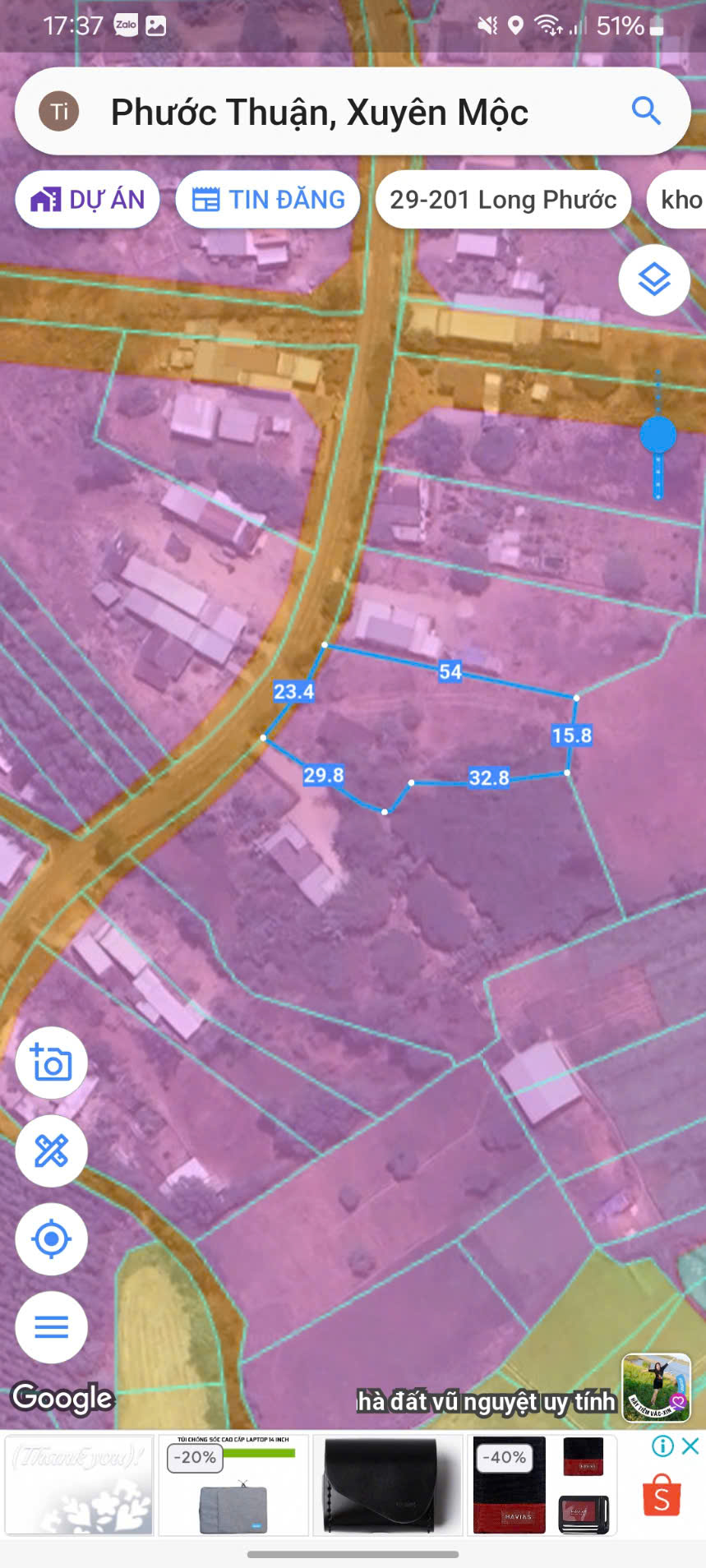706x1568 pixels.
Task: Select the DỰ ÁN chip
Action: [x=87, y=200]
